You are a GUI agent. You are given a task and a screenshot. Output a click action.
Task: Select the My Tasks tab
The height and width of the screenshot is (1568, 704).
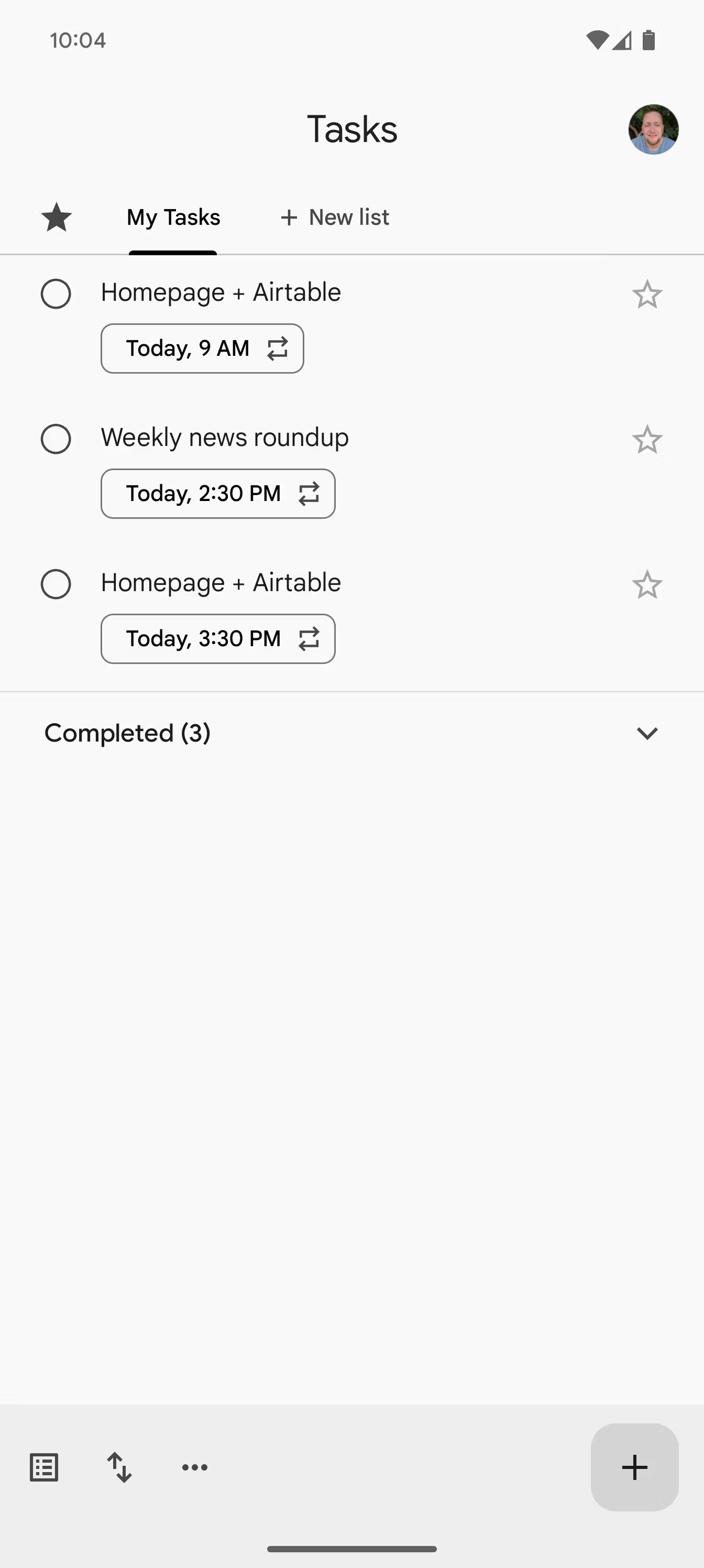click(x=173, y=217)
